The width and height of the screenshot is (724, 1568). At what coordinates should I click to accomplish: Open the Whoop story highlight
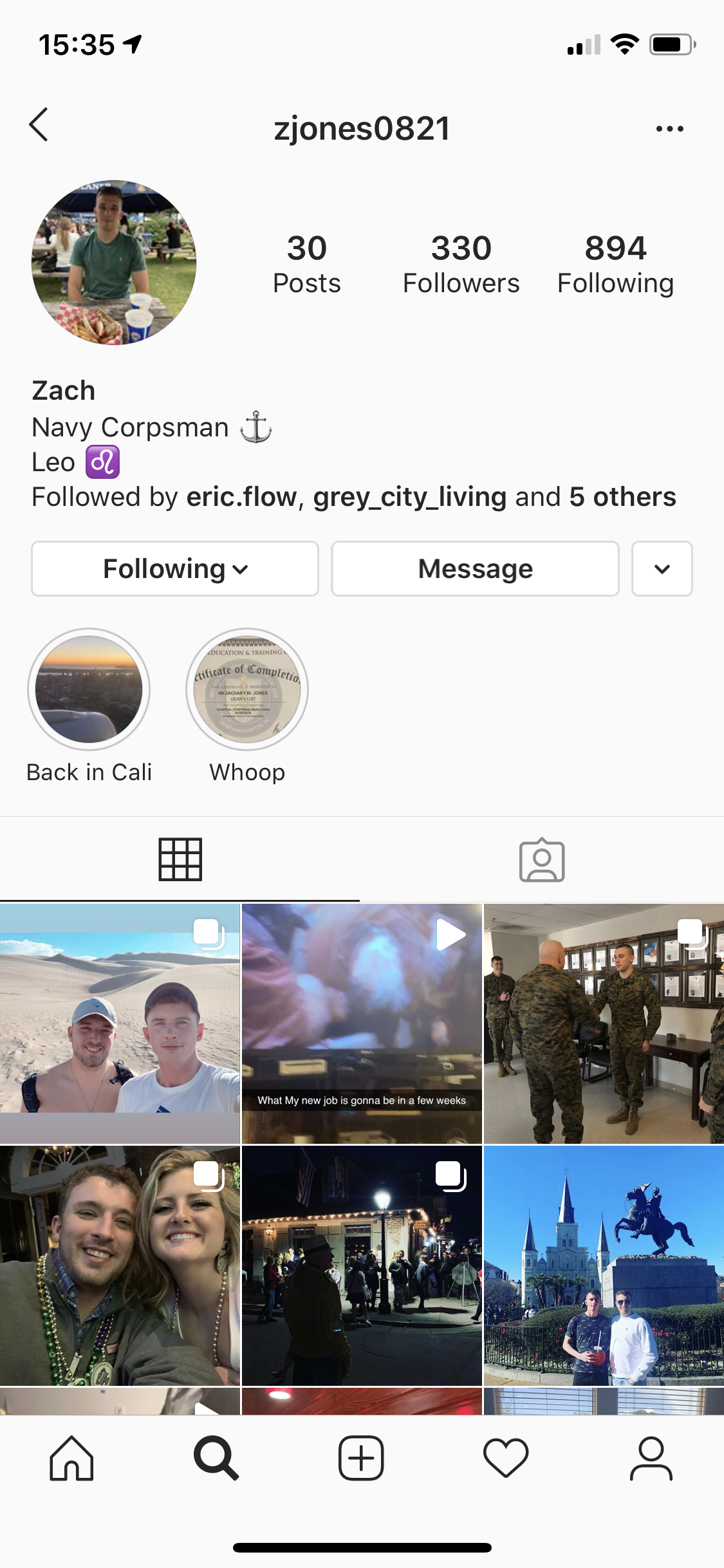(247, 690)
